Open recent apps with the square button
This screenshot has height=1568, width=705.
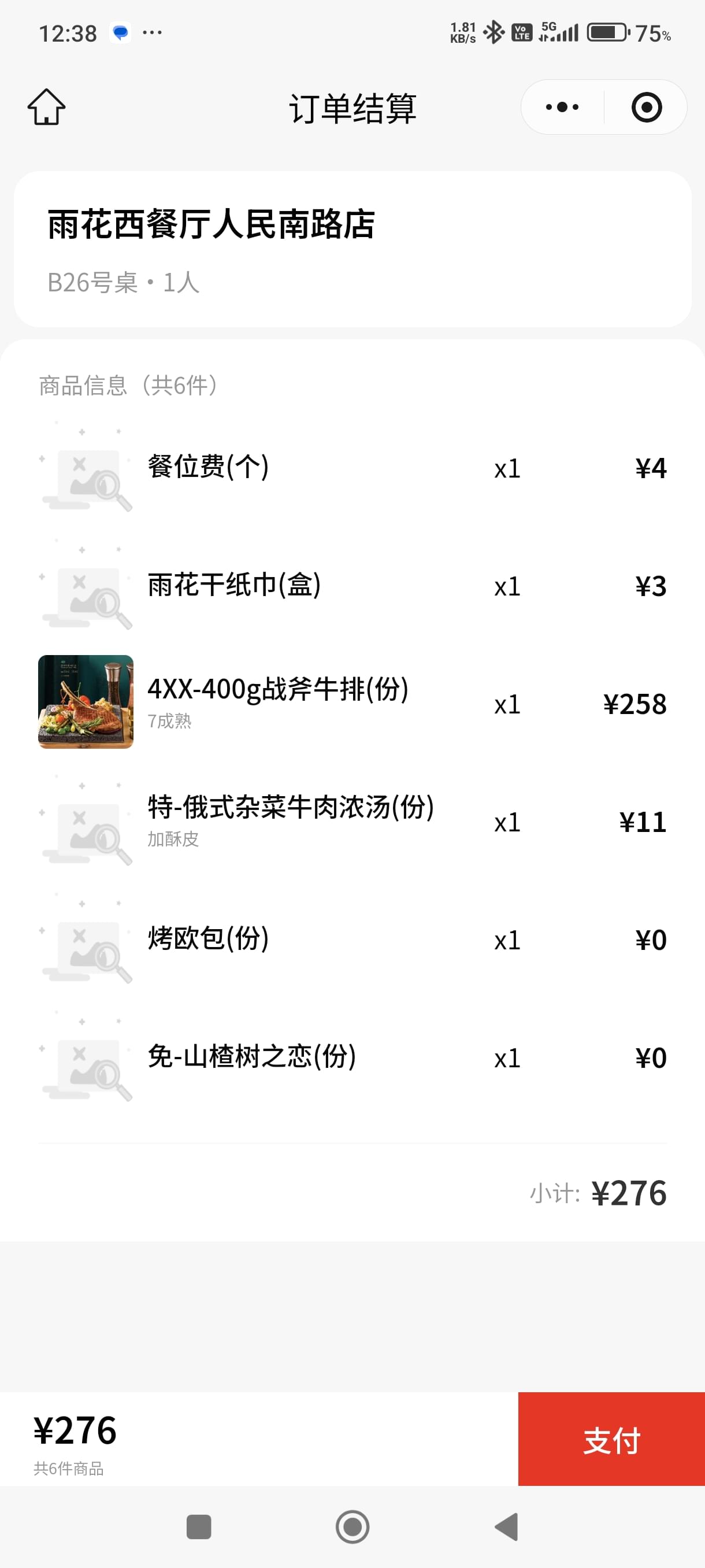[199, 1526]
